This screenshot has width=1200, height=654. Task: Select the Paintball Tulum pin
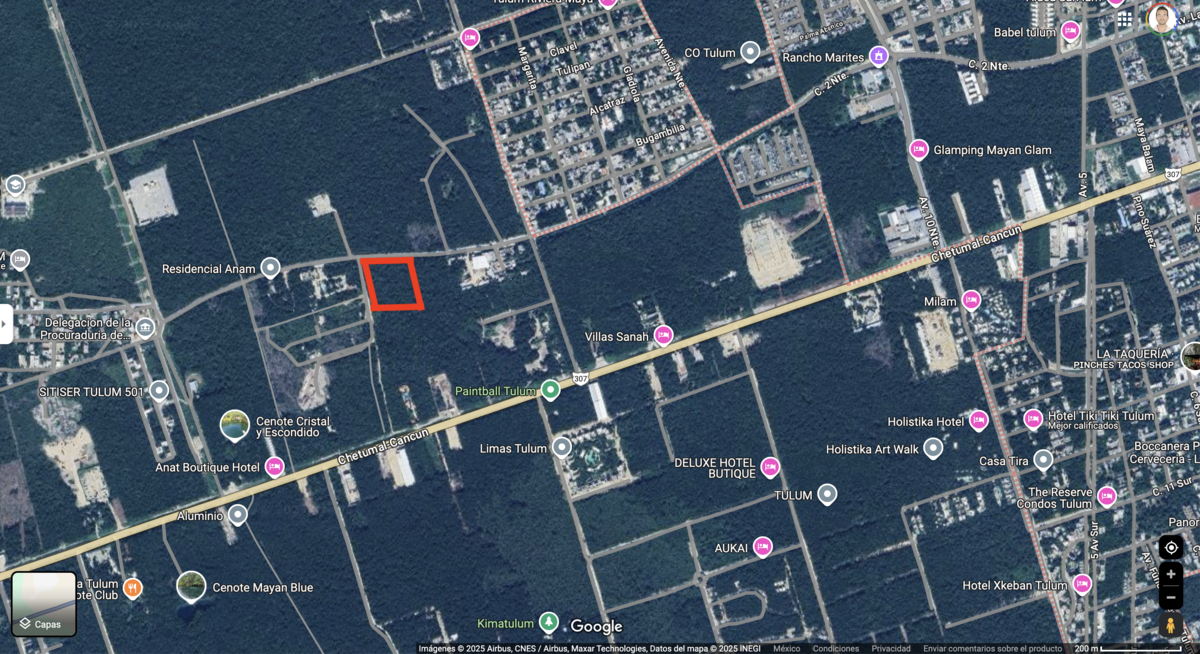(x=550, y=390)
